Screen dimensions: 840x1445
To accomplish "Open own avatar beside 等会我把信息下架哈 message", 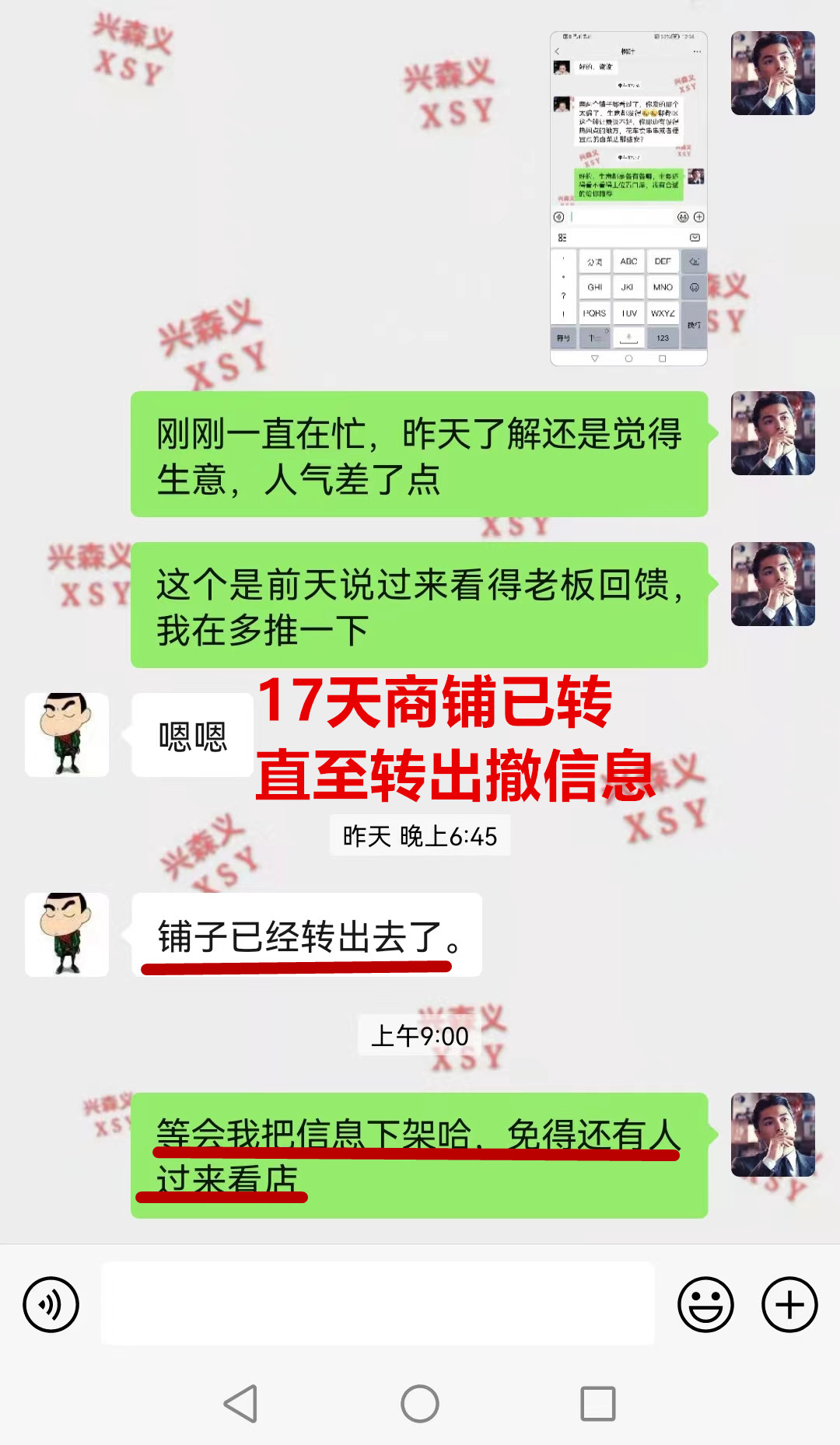I will [772, 1134].
